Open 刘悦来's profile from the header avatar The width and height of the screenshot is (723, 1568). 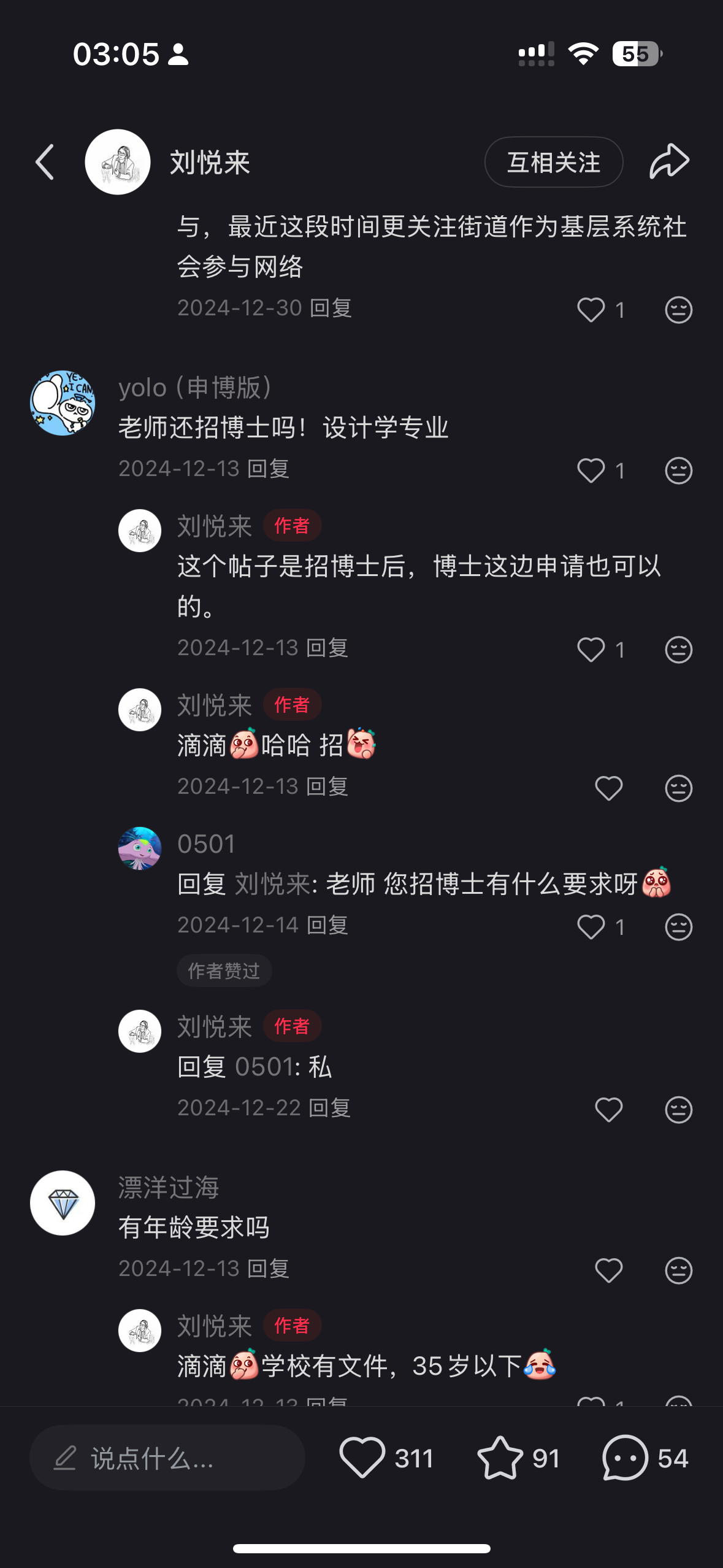tap(118, 162)
